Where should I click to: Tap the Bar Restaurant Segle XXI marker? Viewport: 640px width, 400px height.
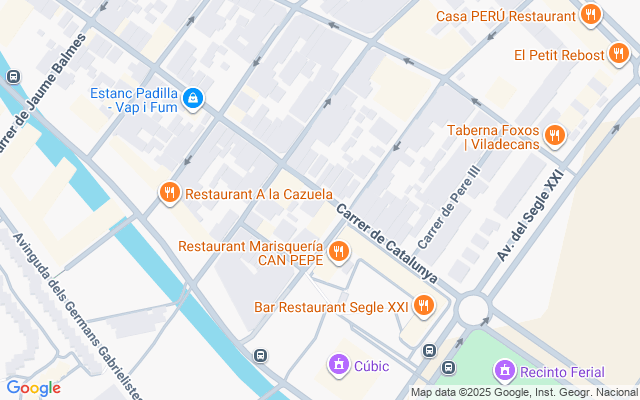coord(424,305)
